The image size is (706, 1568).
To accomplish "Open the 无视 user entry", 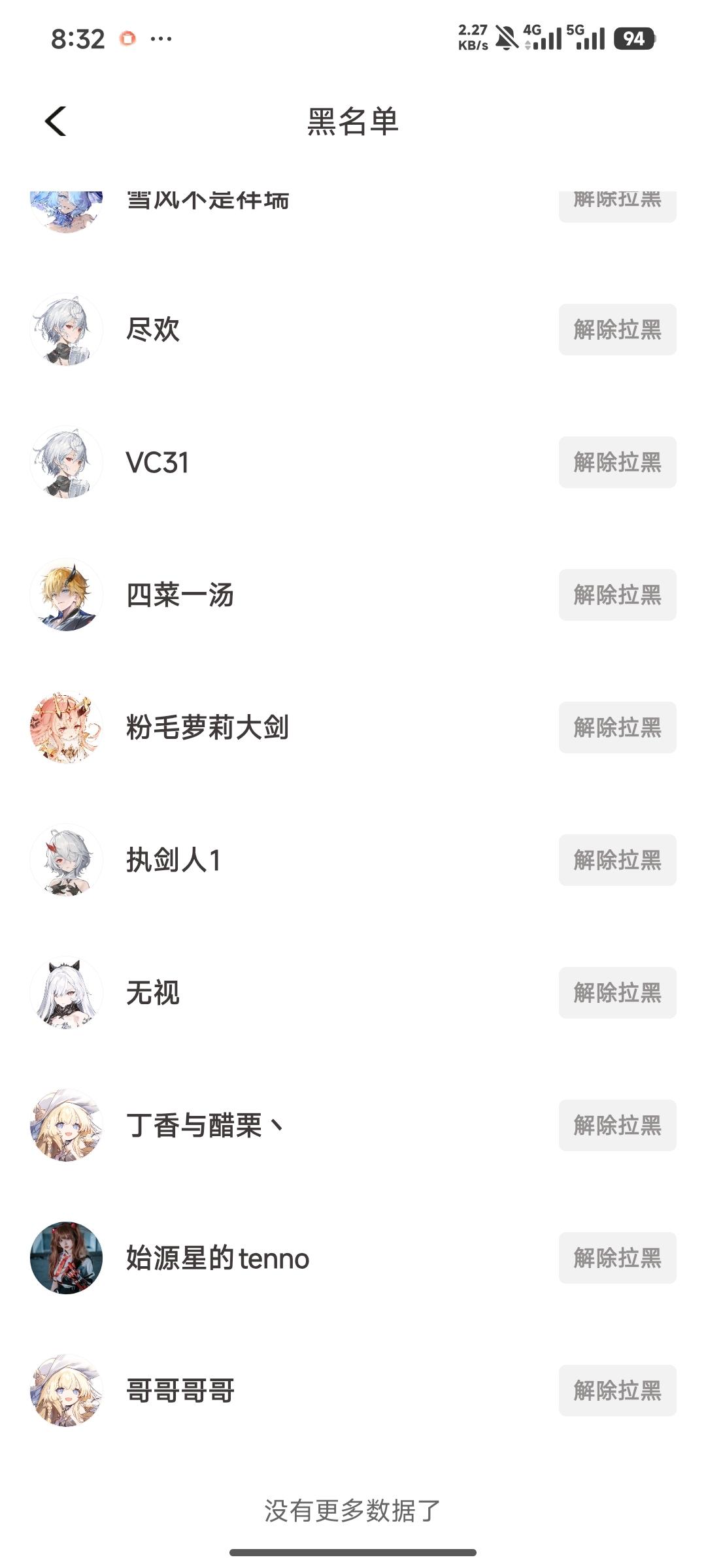I will (x=153, y=993).
